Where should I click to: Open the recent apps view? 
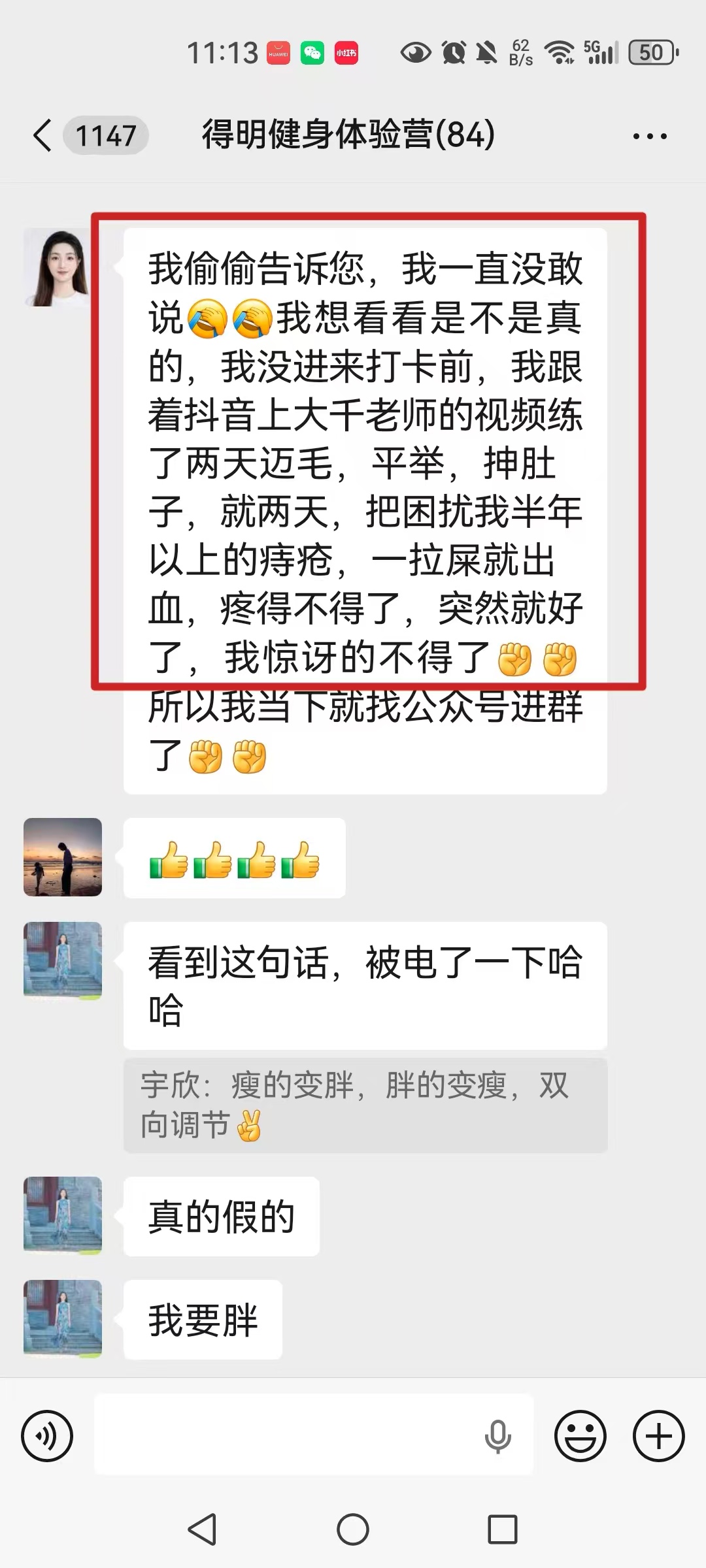pyautogui.click(x=503, y=1529)
